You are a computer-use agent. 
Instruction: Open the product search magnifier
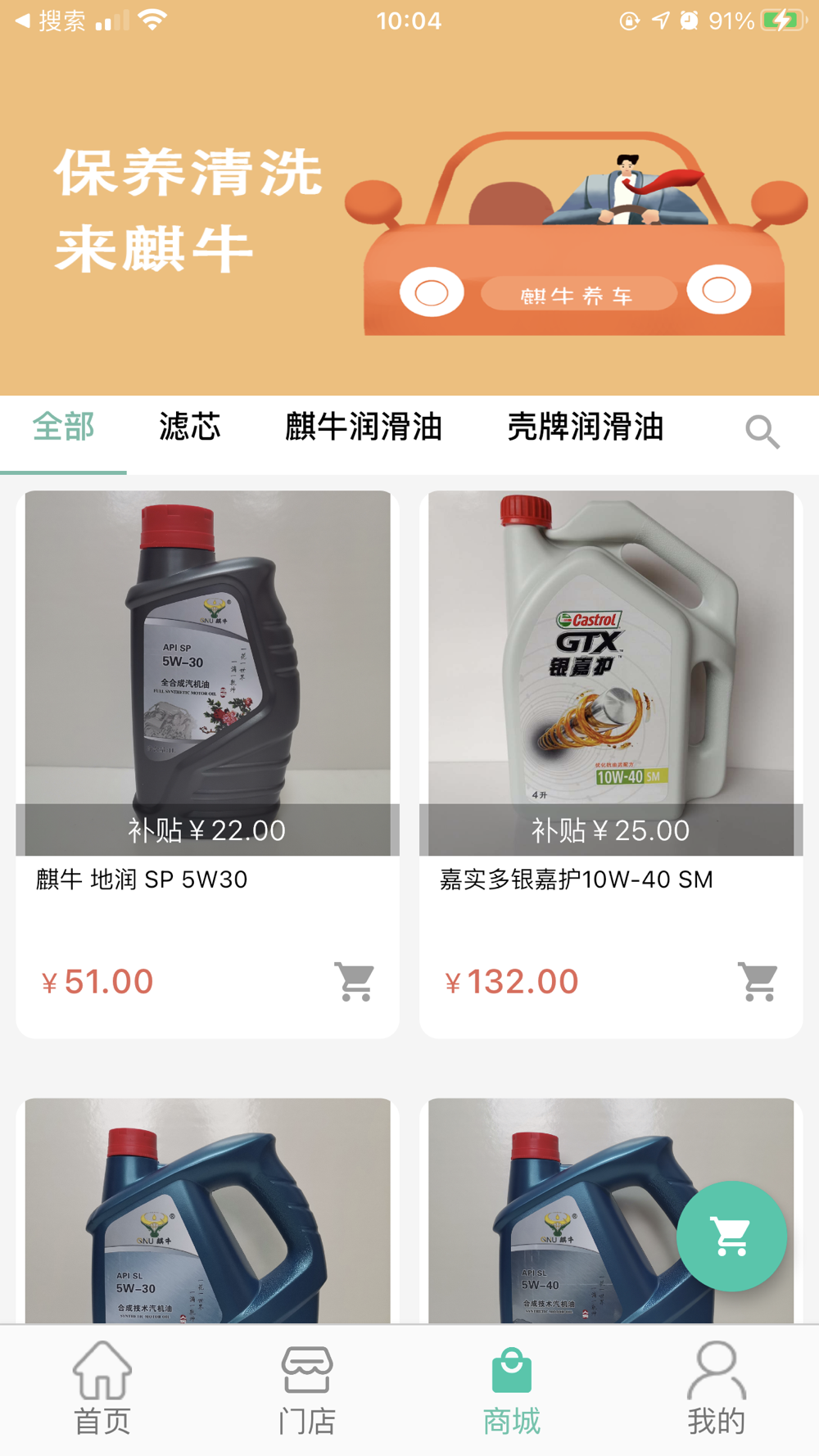click(762, 432)
